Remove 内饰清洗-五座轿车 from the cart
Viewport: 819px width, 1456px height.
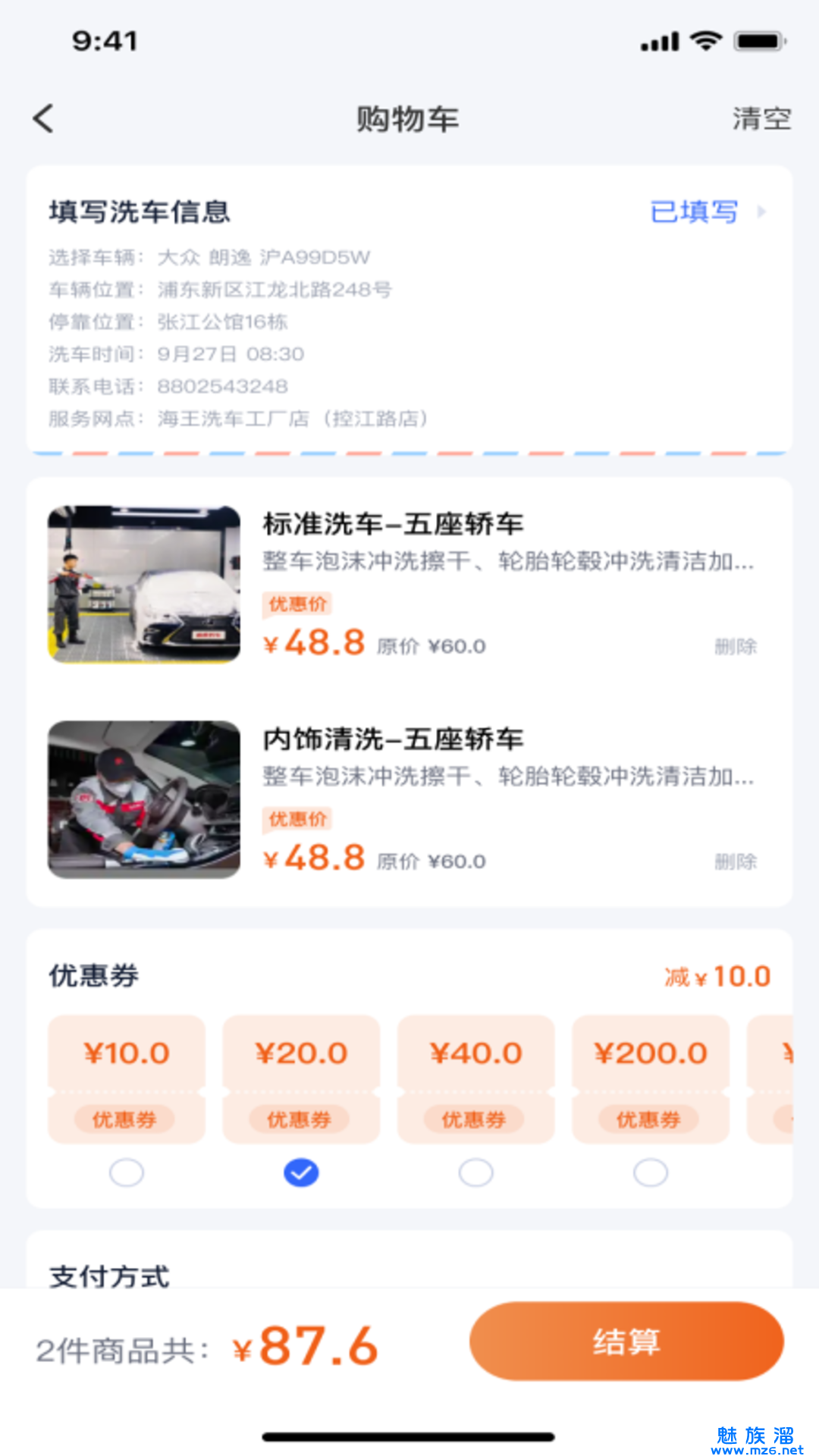(735, 861)
